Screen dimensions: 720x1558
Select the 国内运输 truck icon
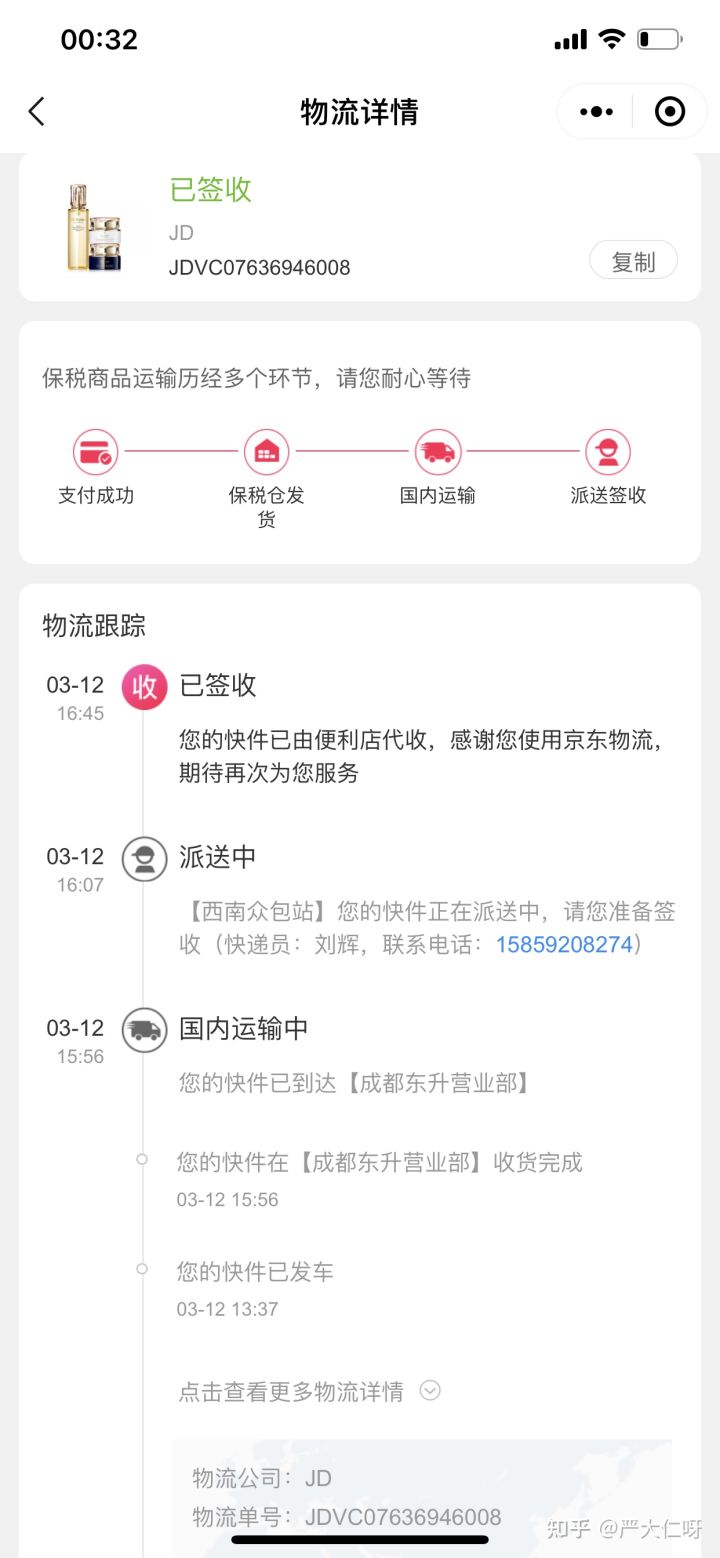pos(436,451)
